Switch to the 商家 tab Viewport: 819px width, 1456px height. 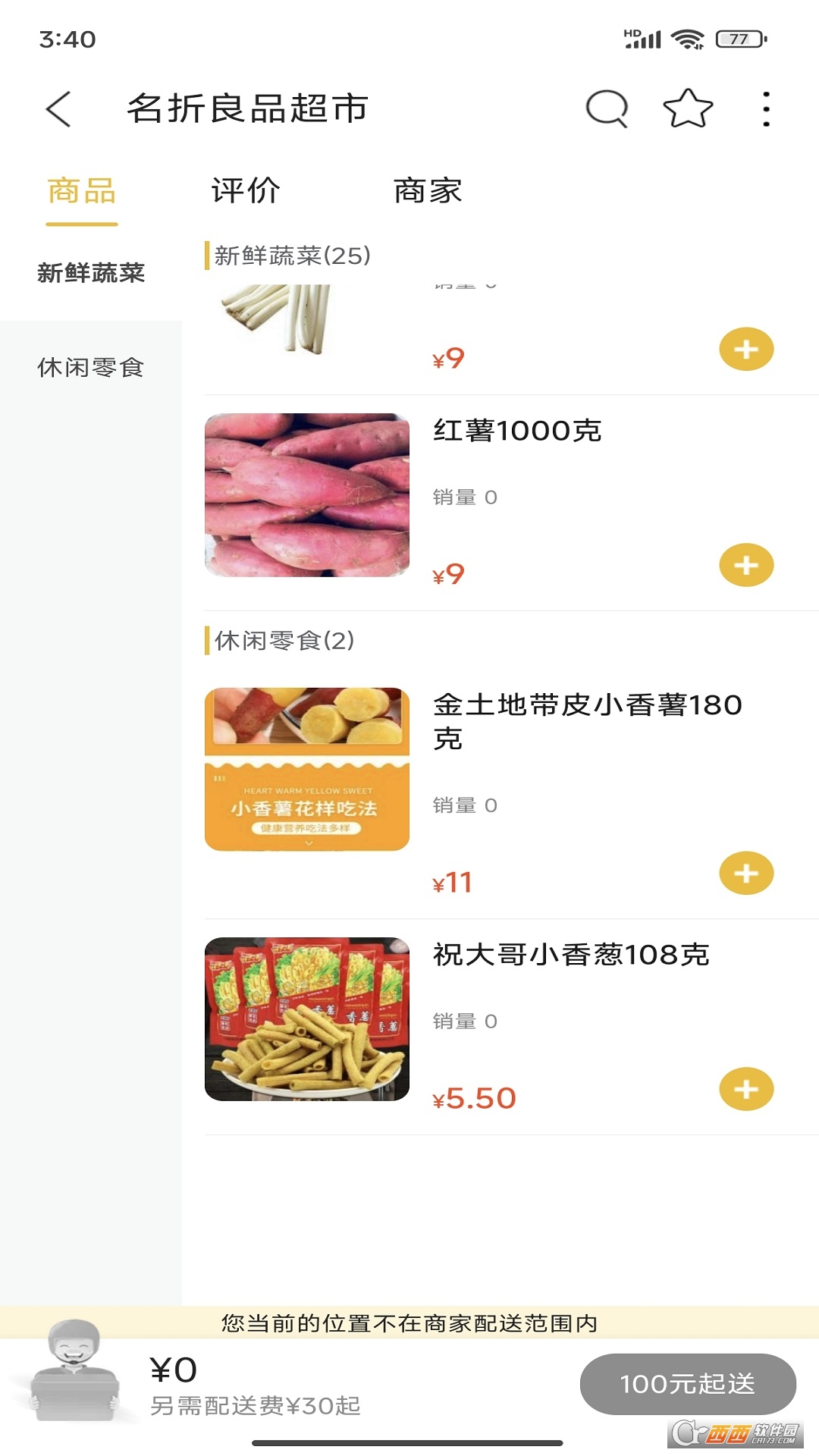[x=428, y=191]
